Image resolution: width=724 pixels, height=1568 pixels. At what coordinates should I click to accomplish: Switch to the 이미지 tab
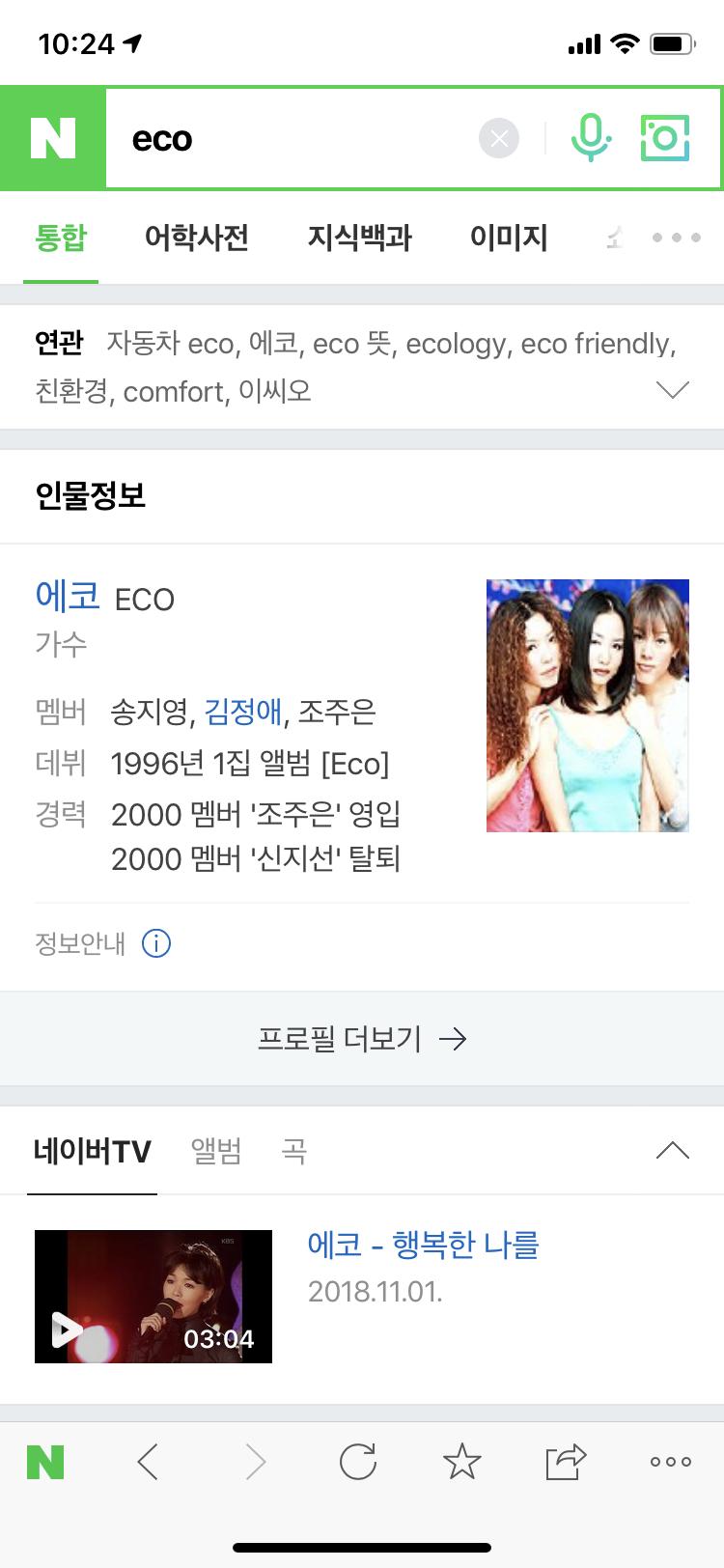click(509, 238)
